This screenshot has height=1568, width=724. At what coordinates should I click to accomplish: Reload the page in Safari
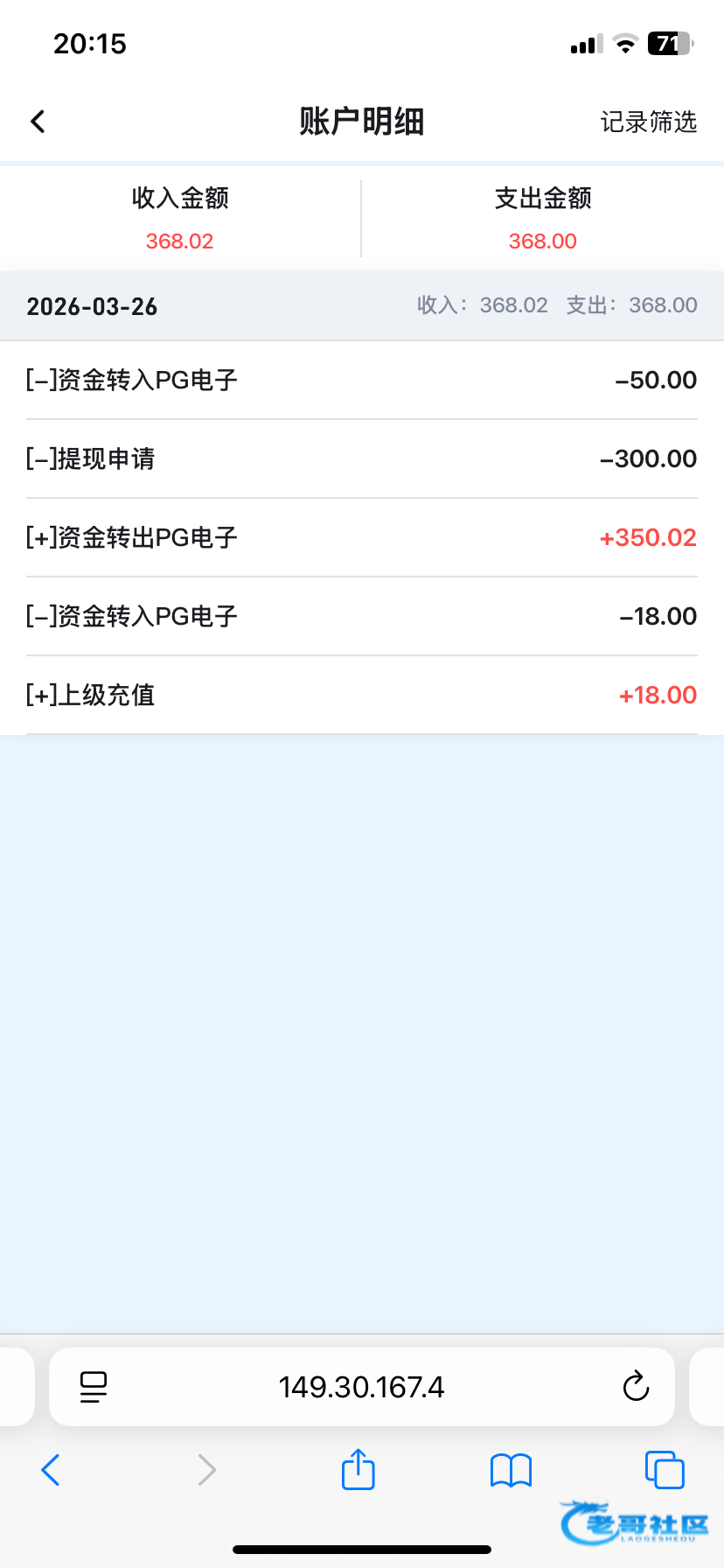pos(636,1387)
